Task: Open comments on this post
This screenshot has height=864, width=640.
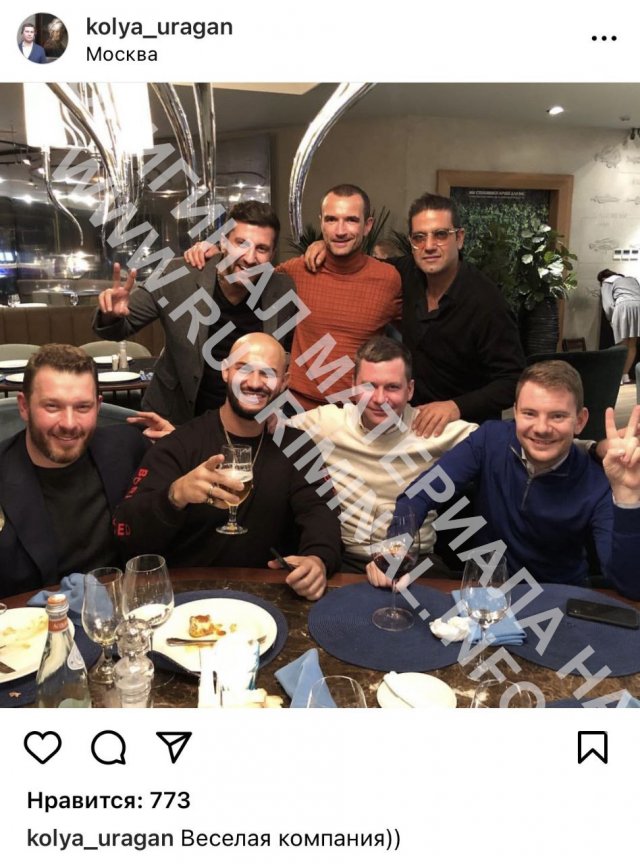Action: (108, 746)
